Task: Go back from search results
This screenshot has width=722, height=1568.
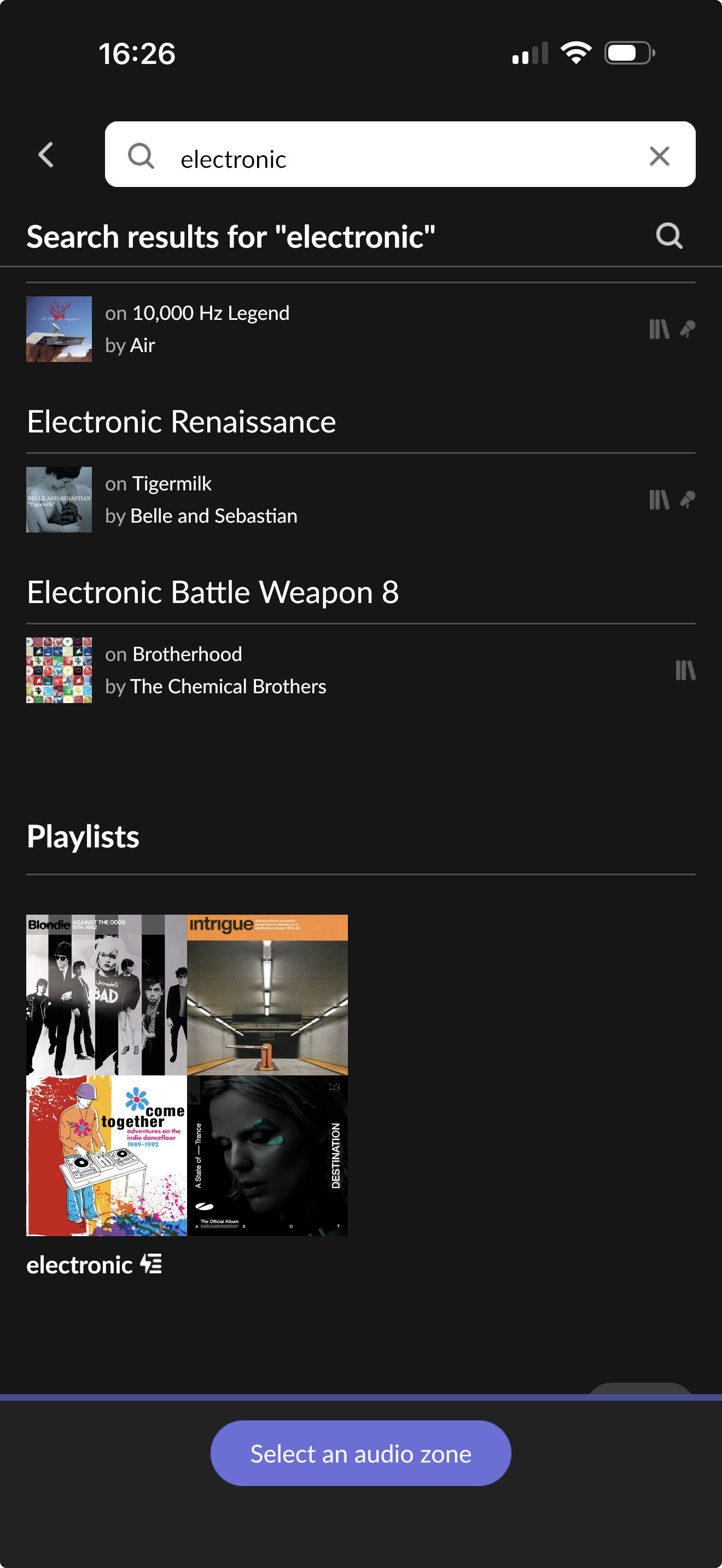Action: click(46, 155)
